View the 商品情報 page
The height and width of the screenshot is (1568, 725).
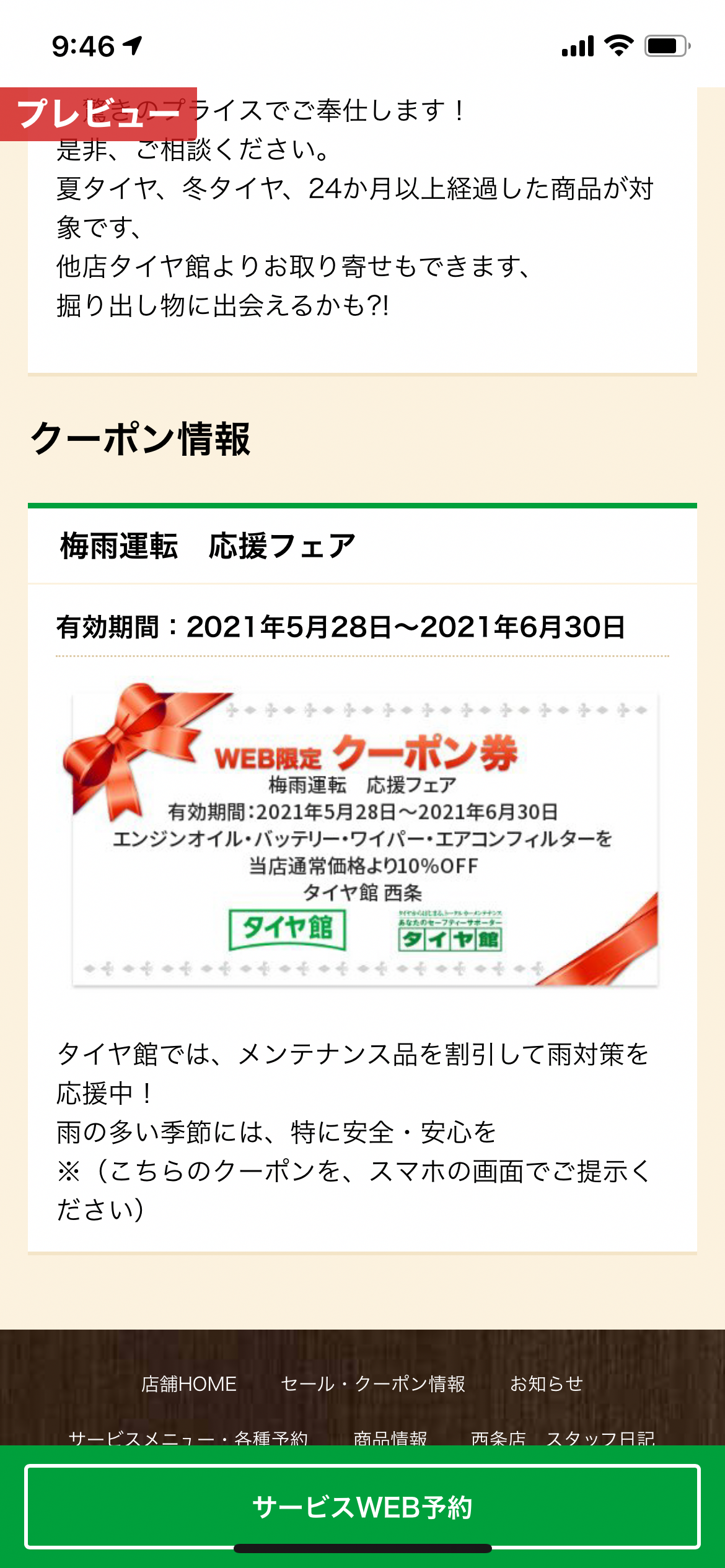pyautogui.click(x=390, y=1437)
